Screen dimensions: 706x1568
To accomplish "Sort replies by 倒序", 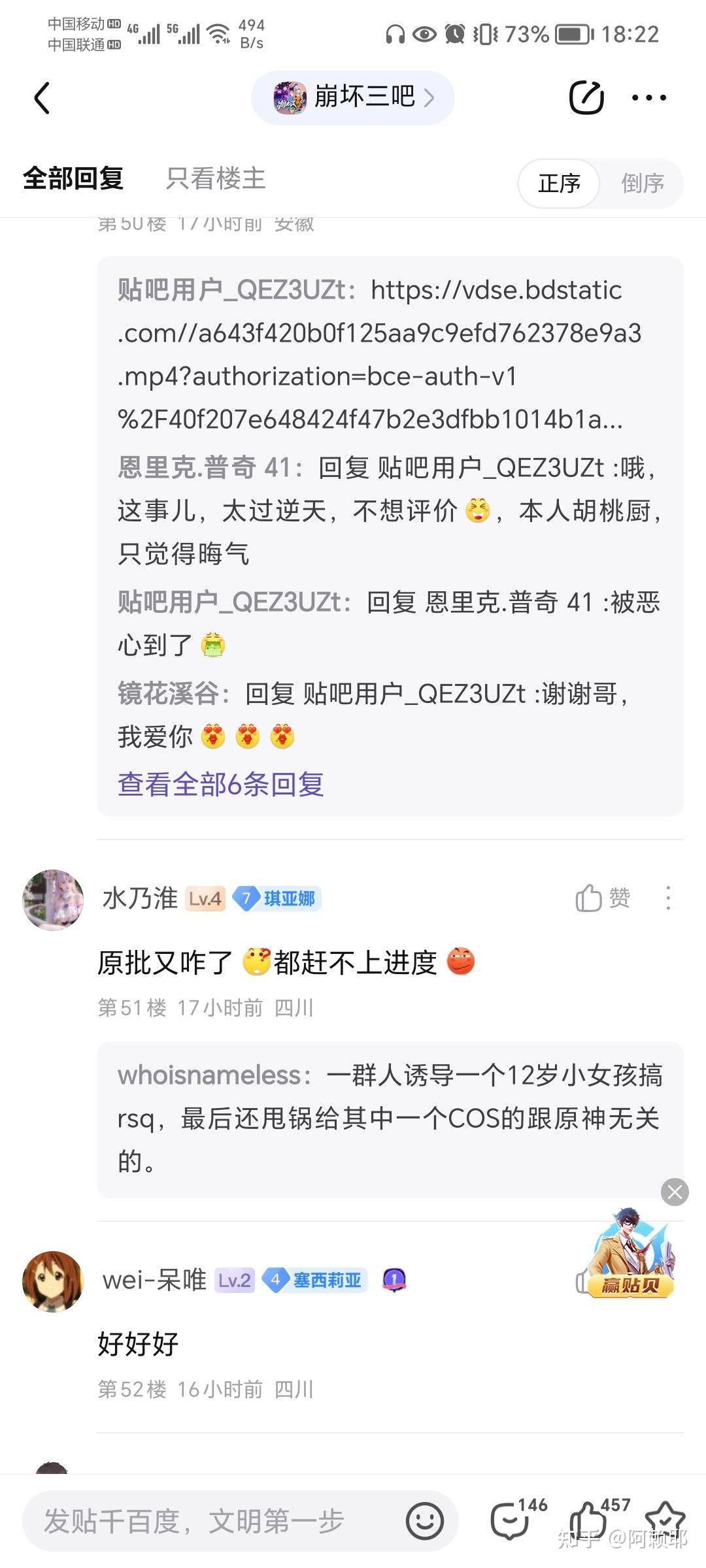I will coord(643,183).
